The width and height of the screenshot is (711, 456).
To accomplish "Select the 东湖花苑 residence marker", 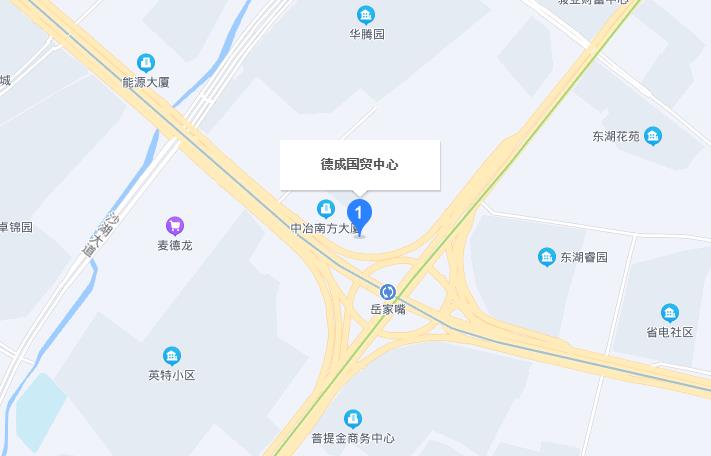I will click(x=653, y=136).
